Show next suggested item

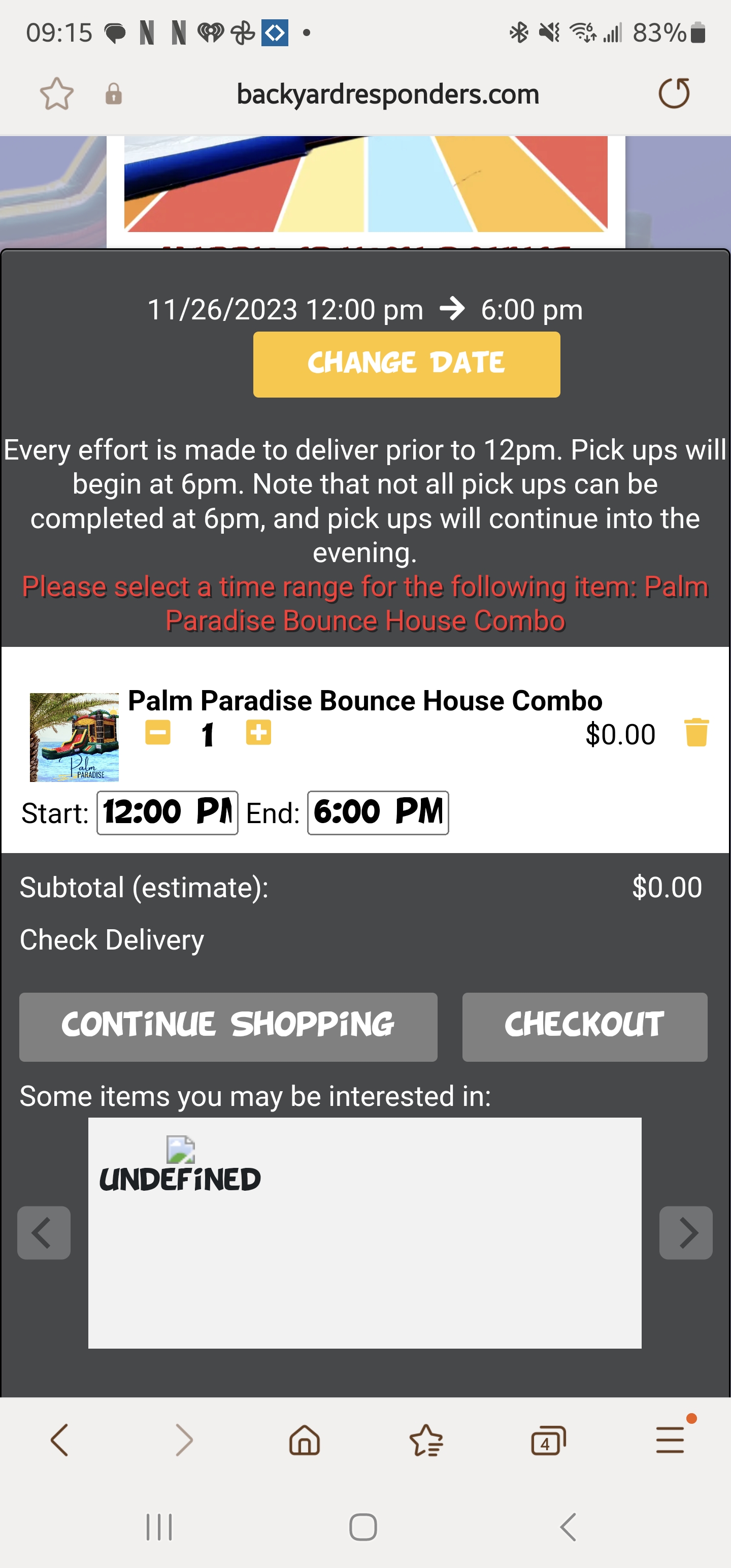(x=685, y=1232)
